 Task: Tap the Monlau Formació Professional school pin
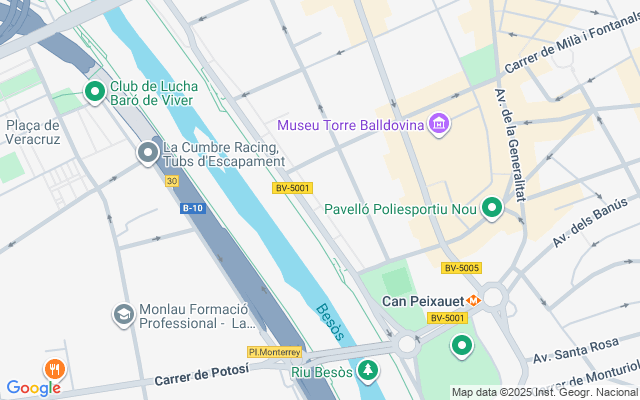(124, 315)
